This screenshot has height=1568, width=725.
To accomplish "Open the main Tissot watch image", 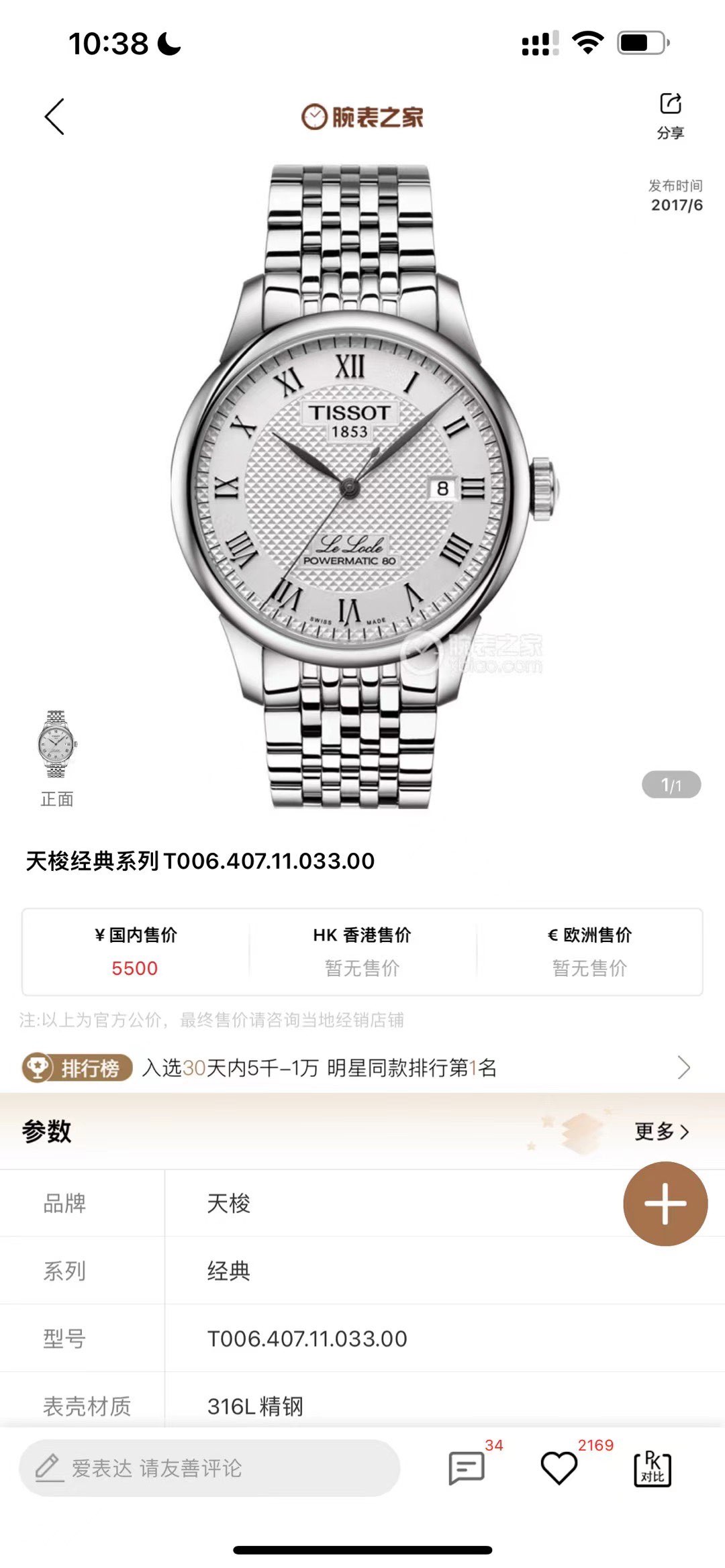I will [362, 486].
